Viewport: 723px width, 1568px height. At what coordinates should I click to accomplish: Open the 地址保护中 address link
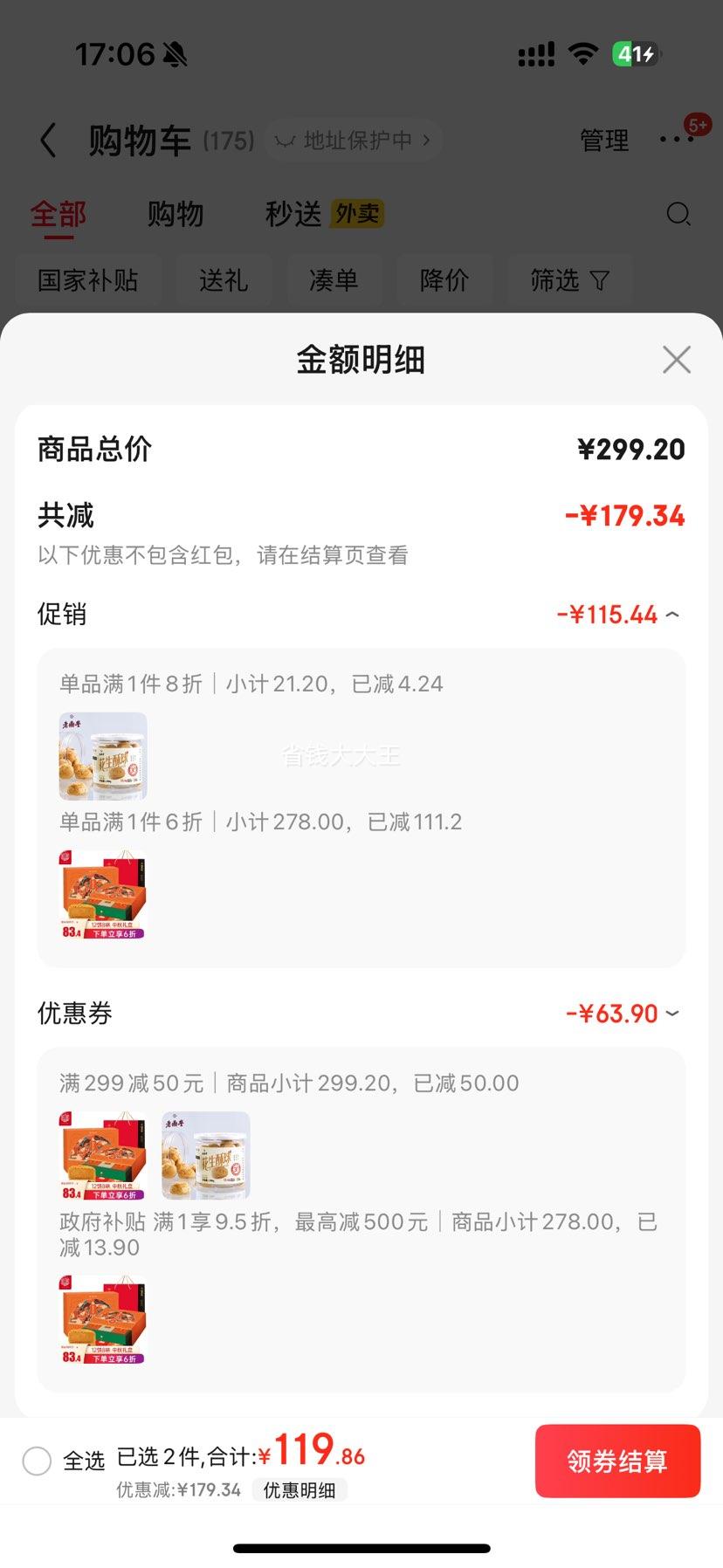point(353,141)
